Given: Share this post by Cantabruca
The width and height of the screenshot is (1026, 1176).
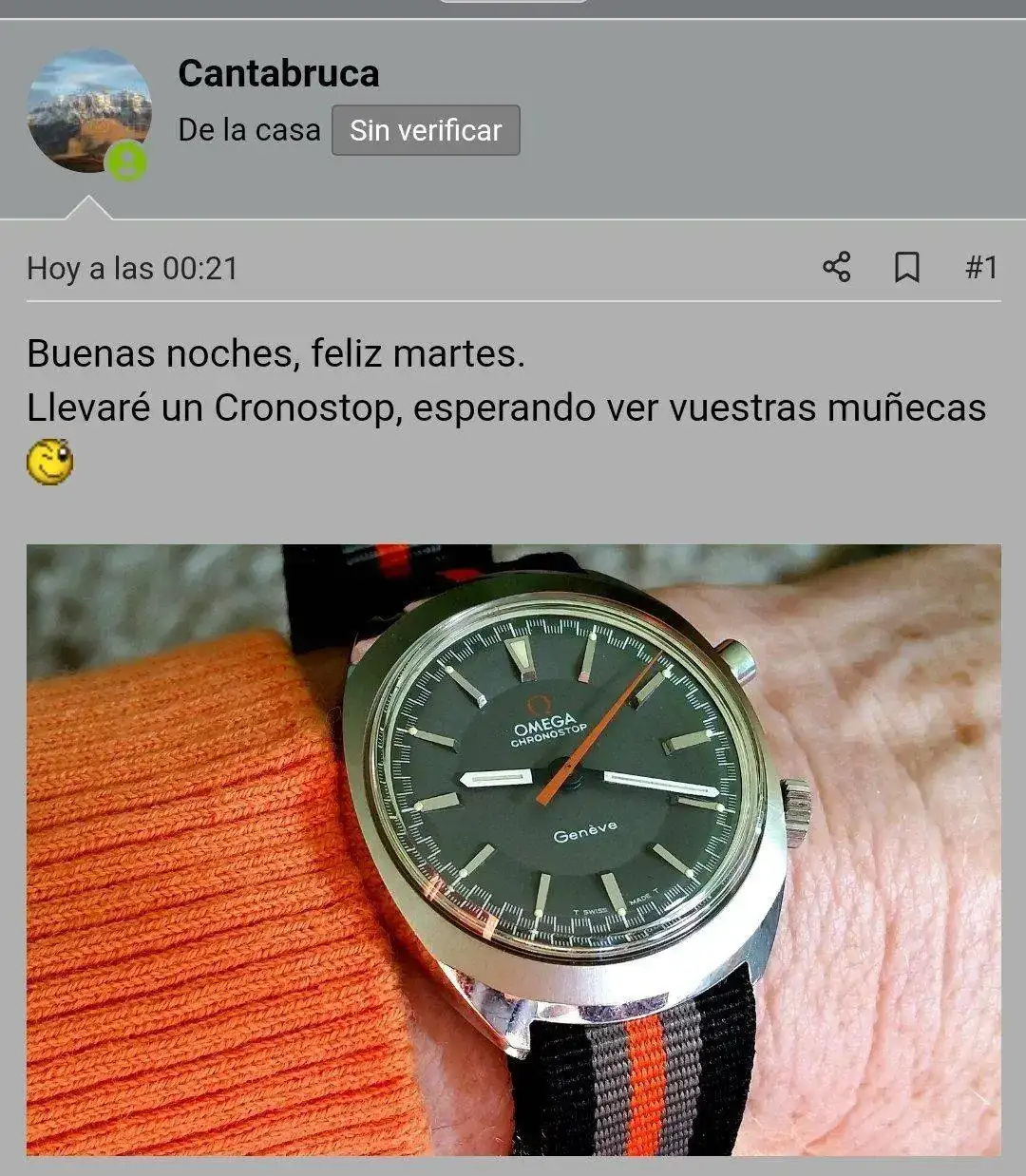Looking at the screenshot, I should (x=836, y=268).
